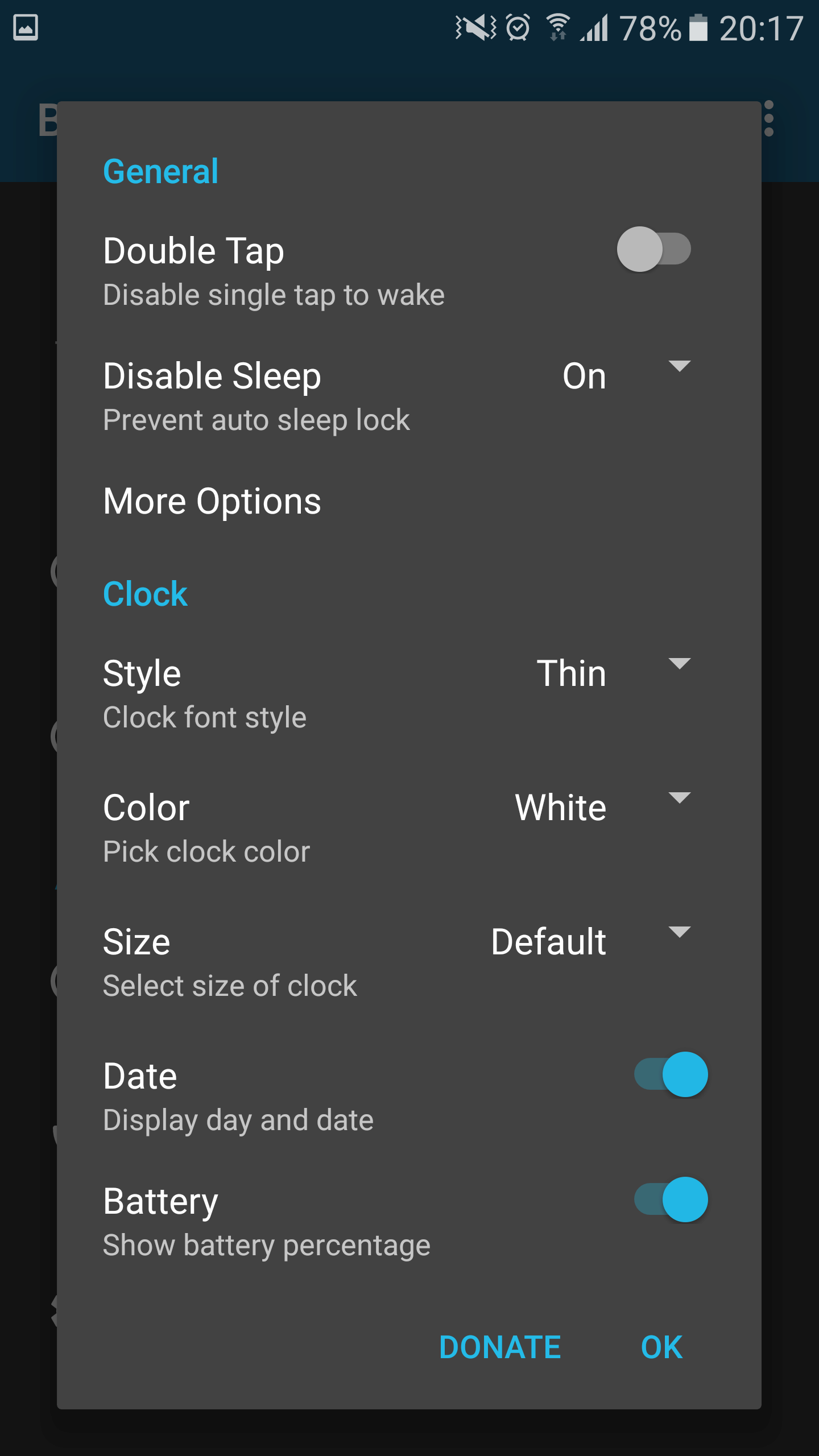Enable the Double Tap switch
Viewport: 819px width, 1456px height.
(x=654, y=249)
